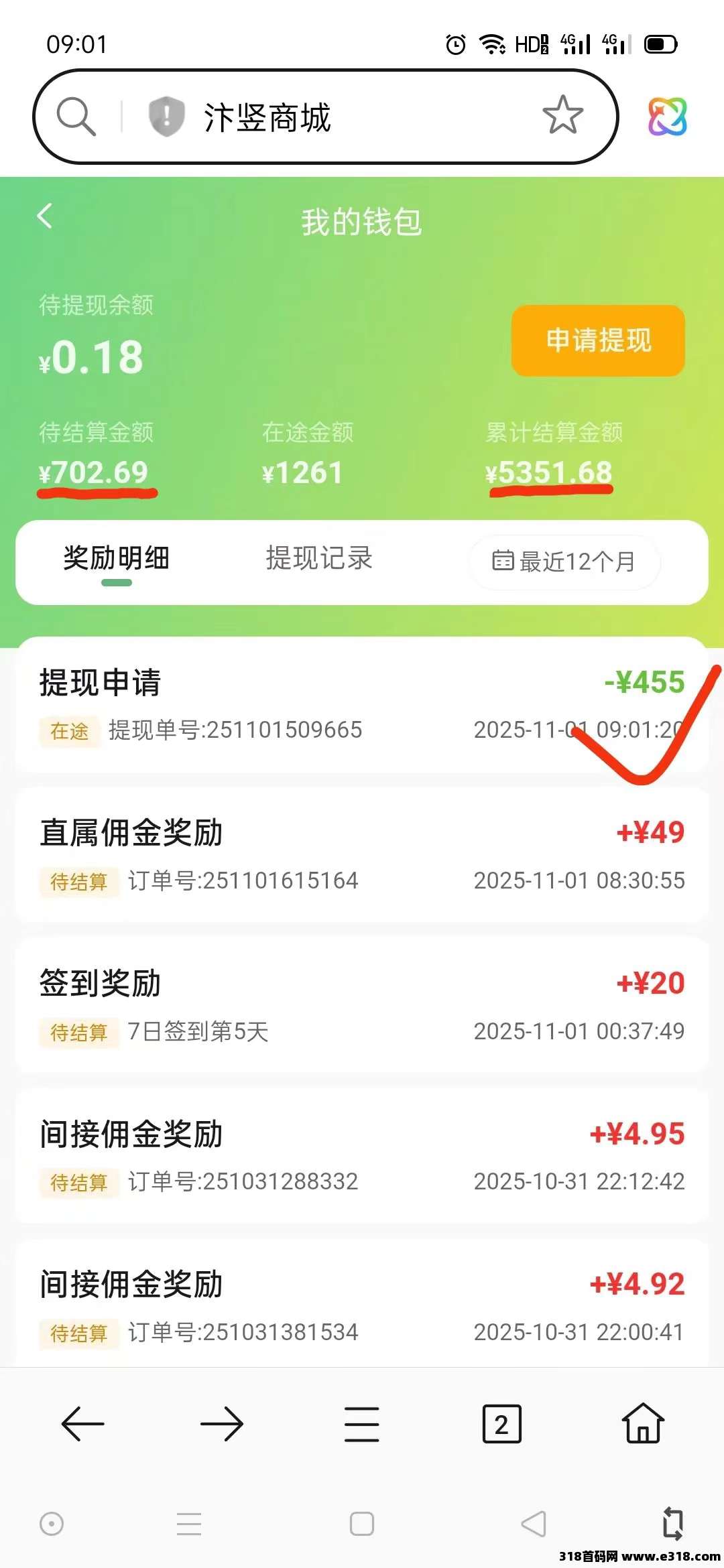Switch to the 奖励明细 tab
The height and width of the screenshot is (1568, 724).
[117, 559]
